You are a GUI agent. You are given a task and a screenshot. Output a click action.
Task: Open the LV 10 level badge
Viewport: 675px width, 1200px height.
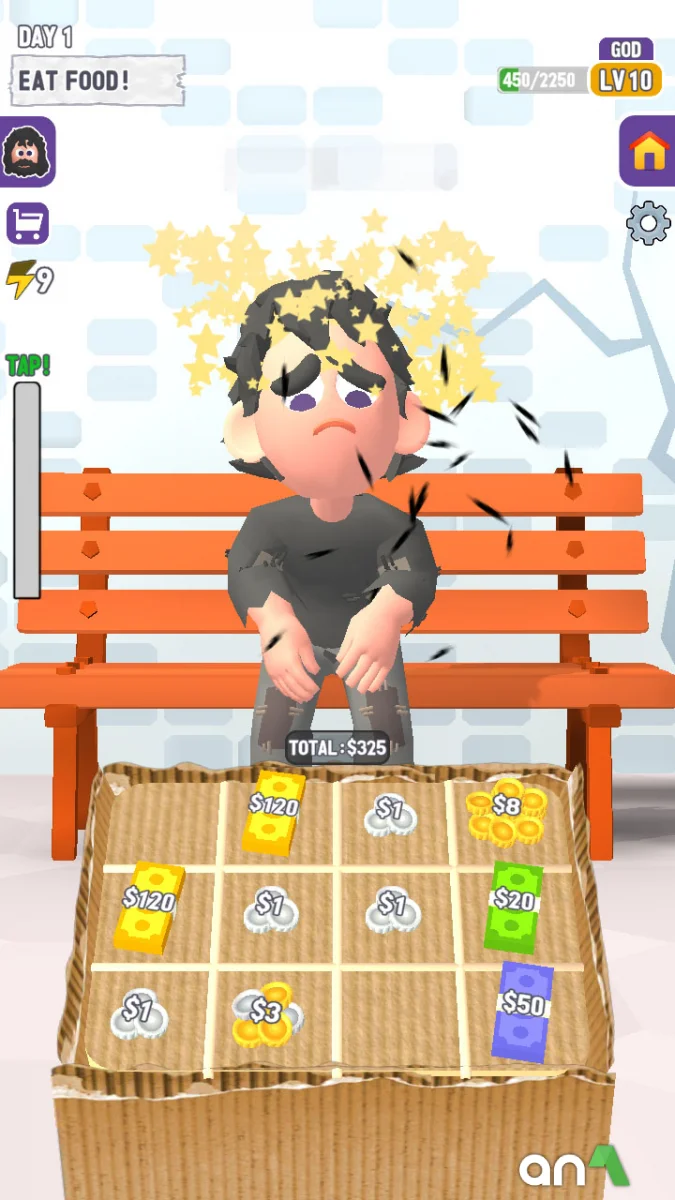(x=626, y=80)
